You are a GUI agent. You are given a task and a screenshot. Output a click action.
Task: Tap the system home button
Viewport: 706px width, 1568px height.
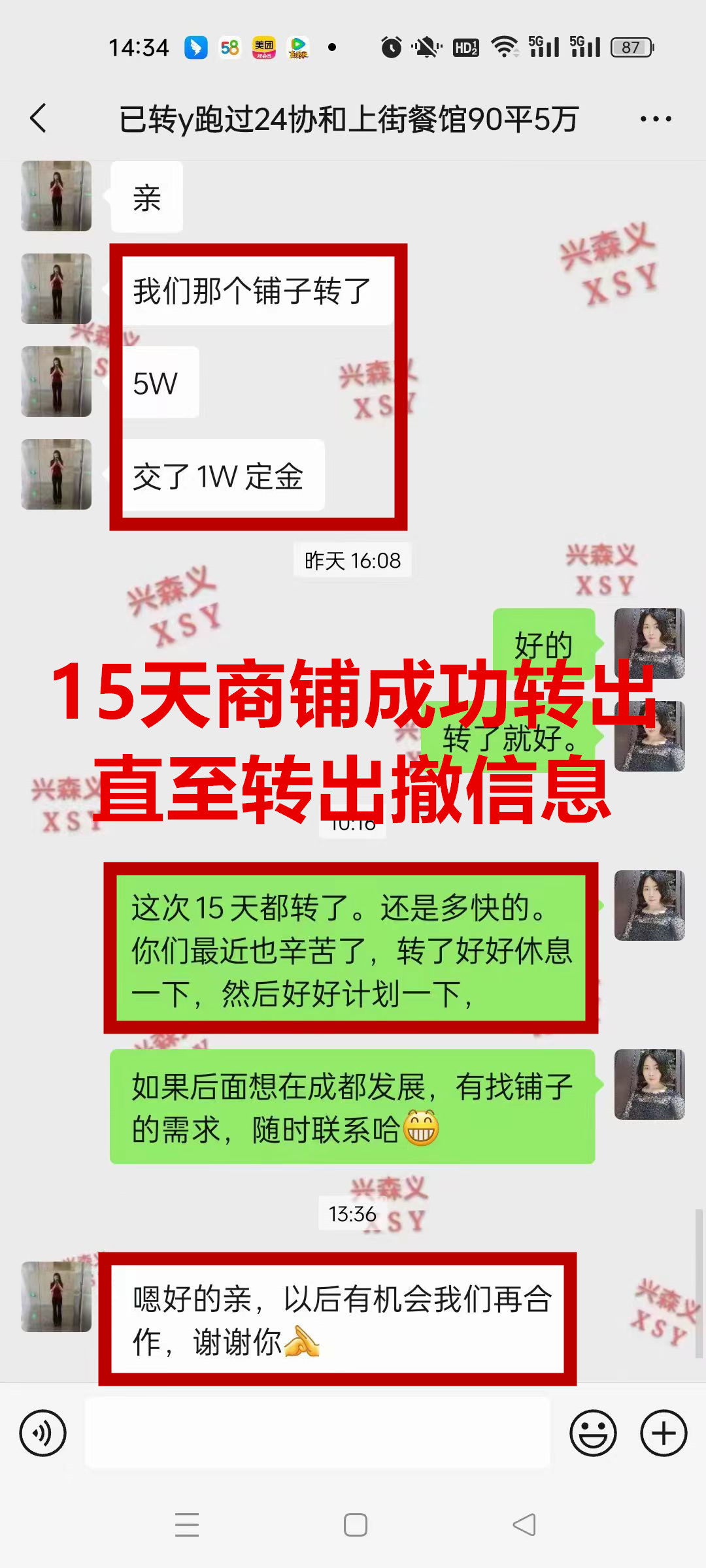coord(355,1525)
